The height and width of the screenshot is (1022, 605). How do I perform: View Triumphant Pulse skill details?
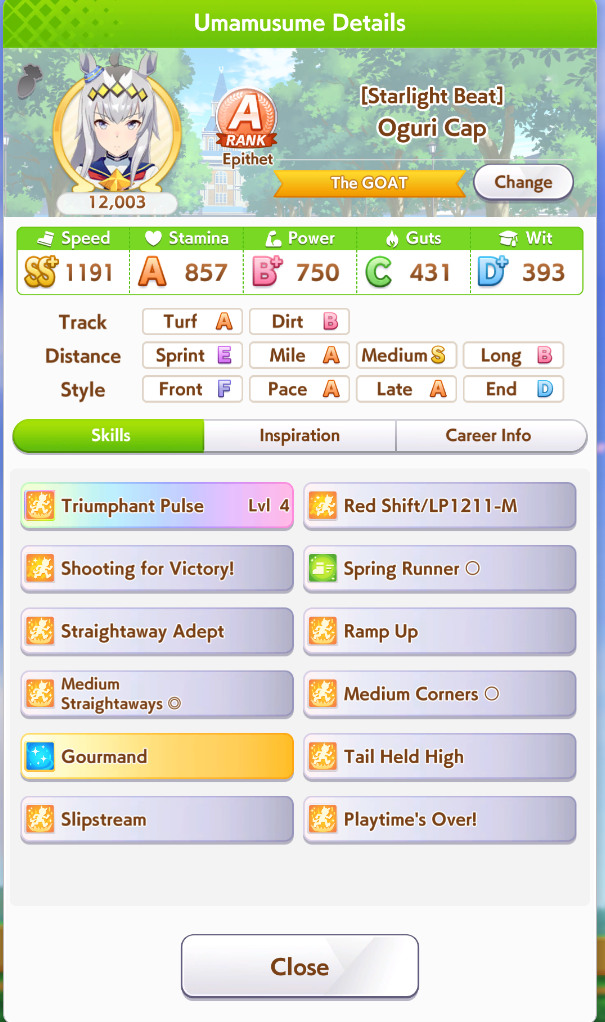click(x=157, y=506)
